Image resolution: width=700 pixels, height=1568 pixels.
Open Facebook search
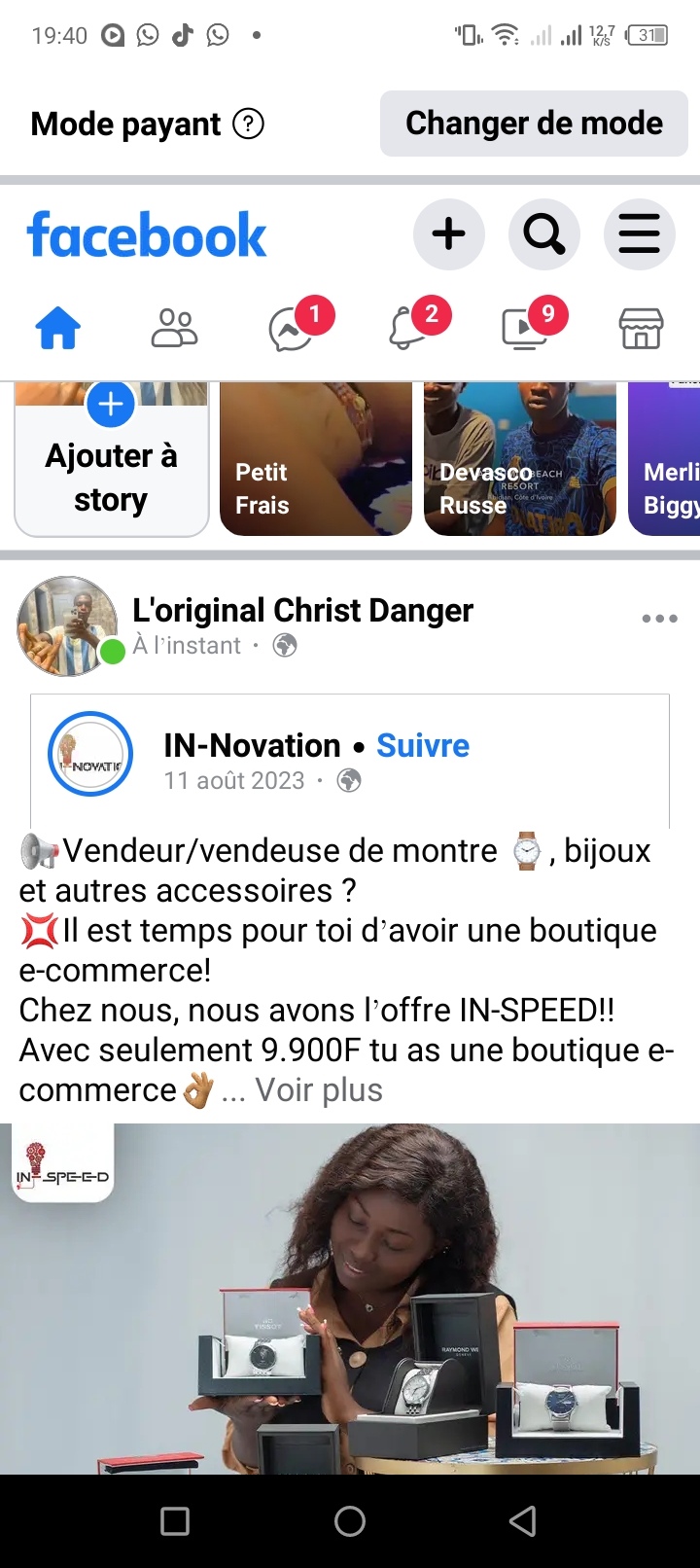543,234
